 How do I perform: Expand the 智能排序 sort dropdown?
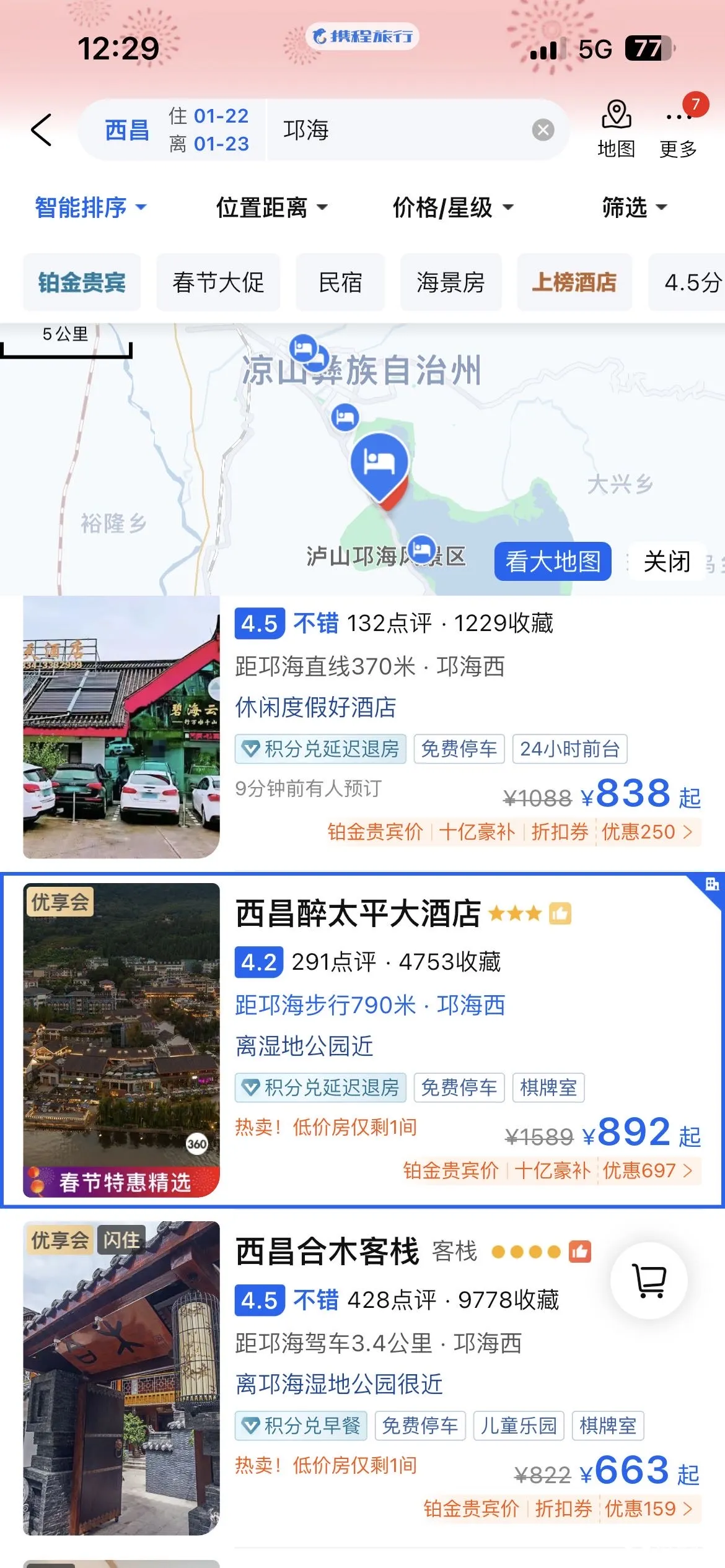pyautogui.click(x=90, y=207)
